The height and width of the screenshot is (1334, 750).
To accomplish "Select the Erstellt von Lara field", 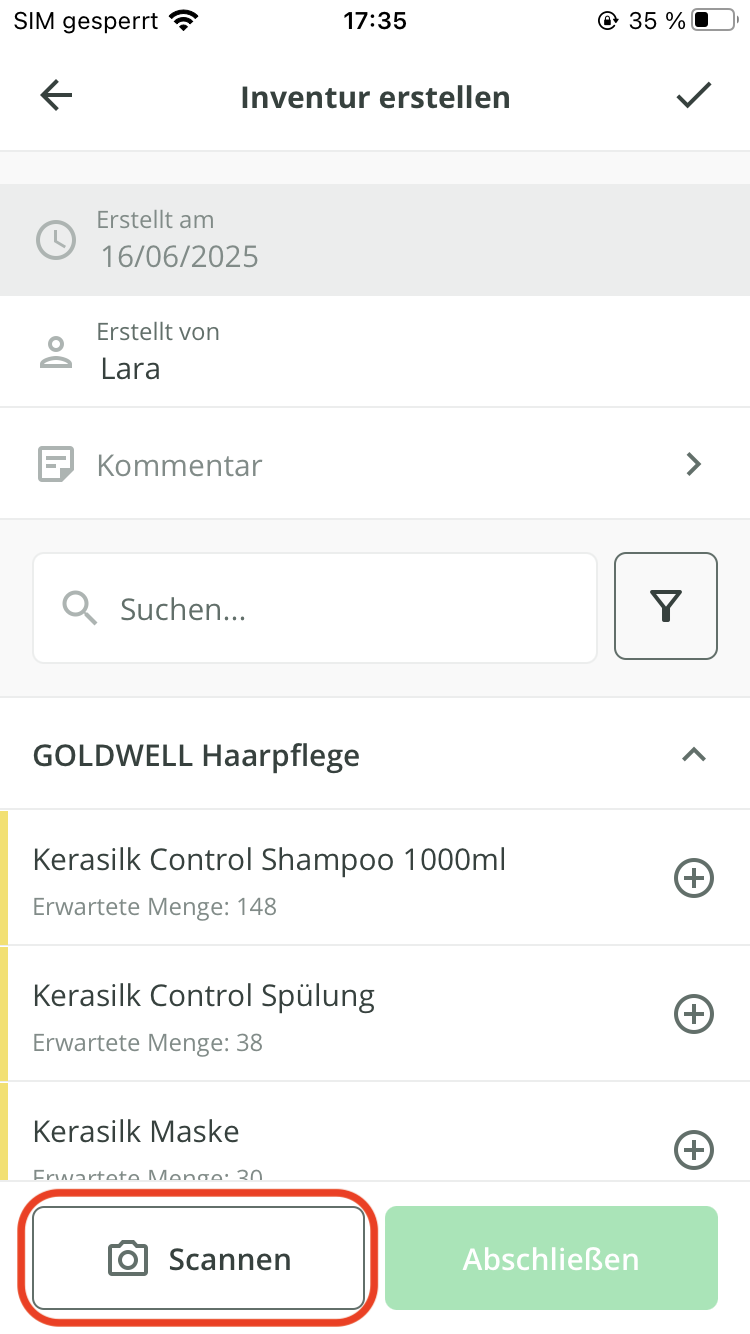I will 375,352.
